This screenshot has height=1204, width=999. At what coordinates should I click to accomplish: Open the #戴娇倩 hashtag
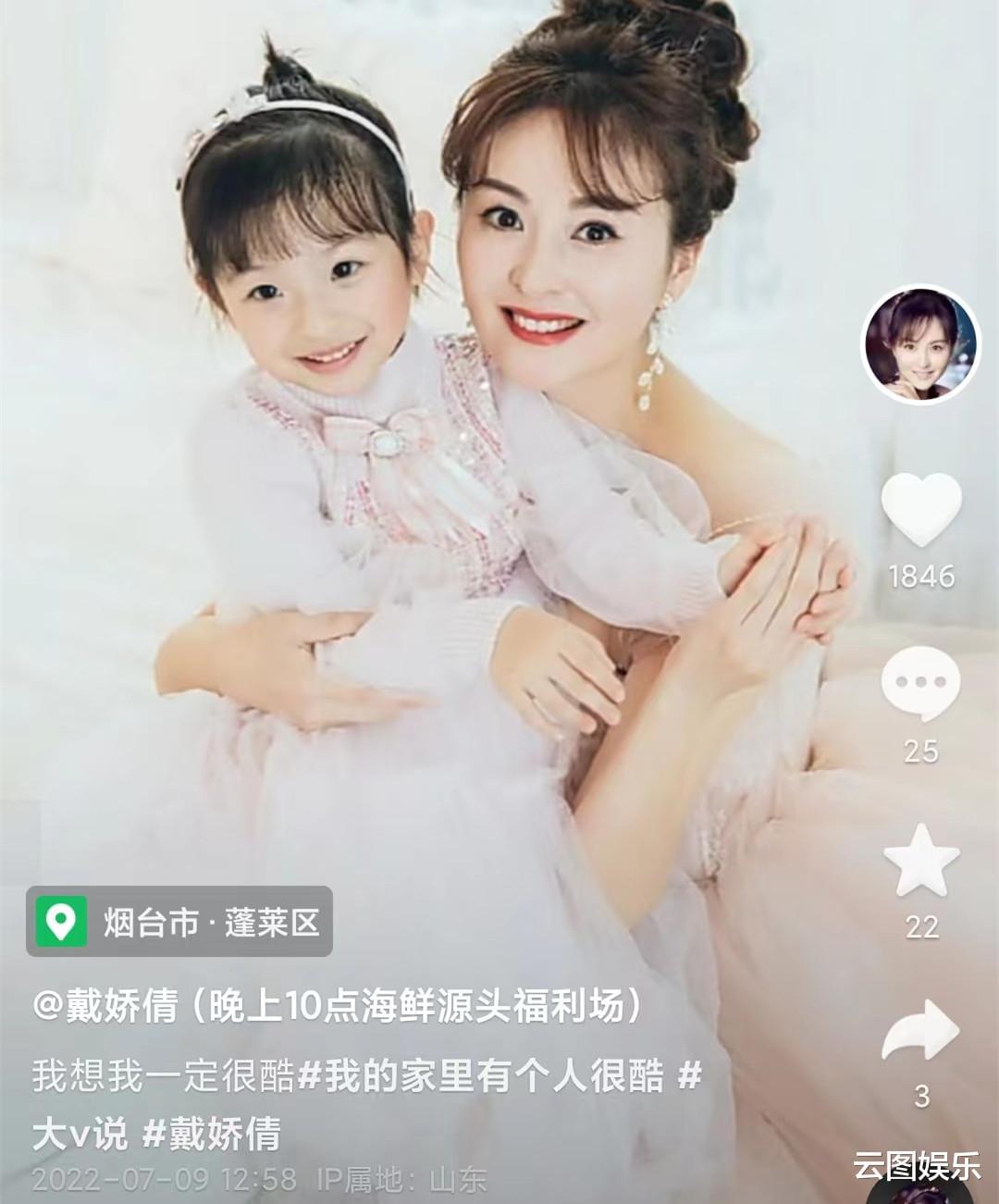pyautogui.click(x=212, y=1134)
